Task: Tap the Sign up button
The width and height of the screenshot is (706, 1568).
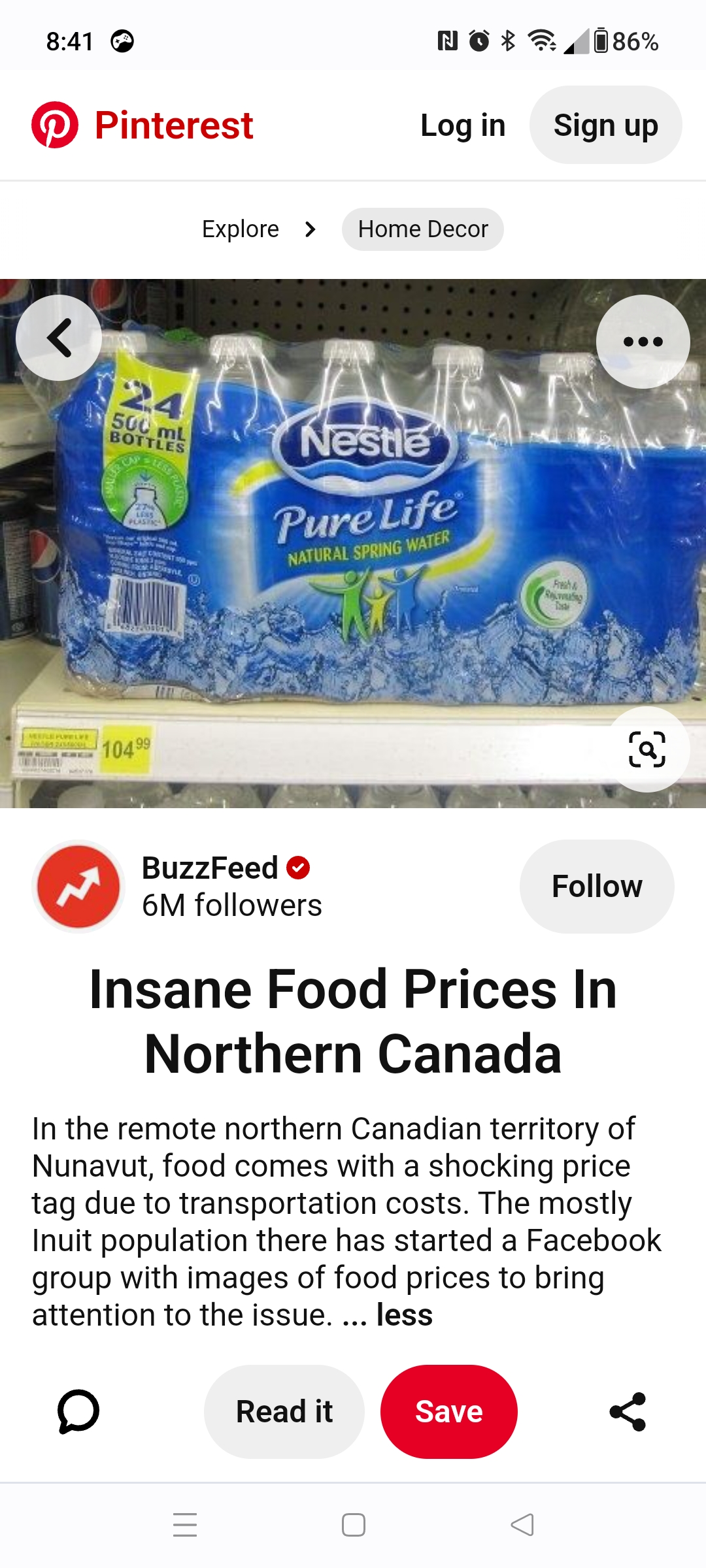Action: [x=605, y=125]
